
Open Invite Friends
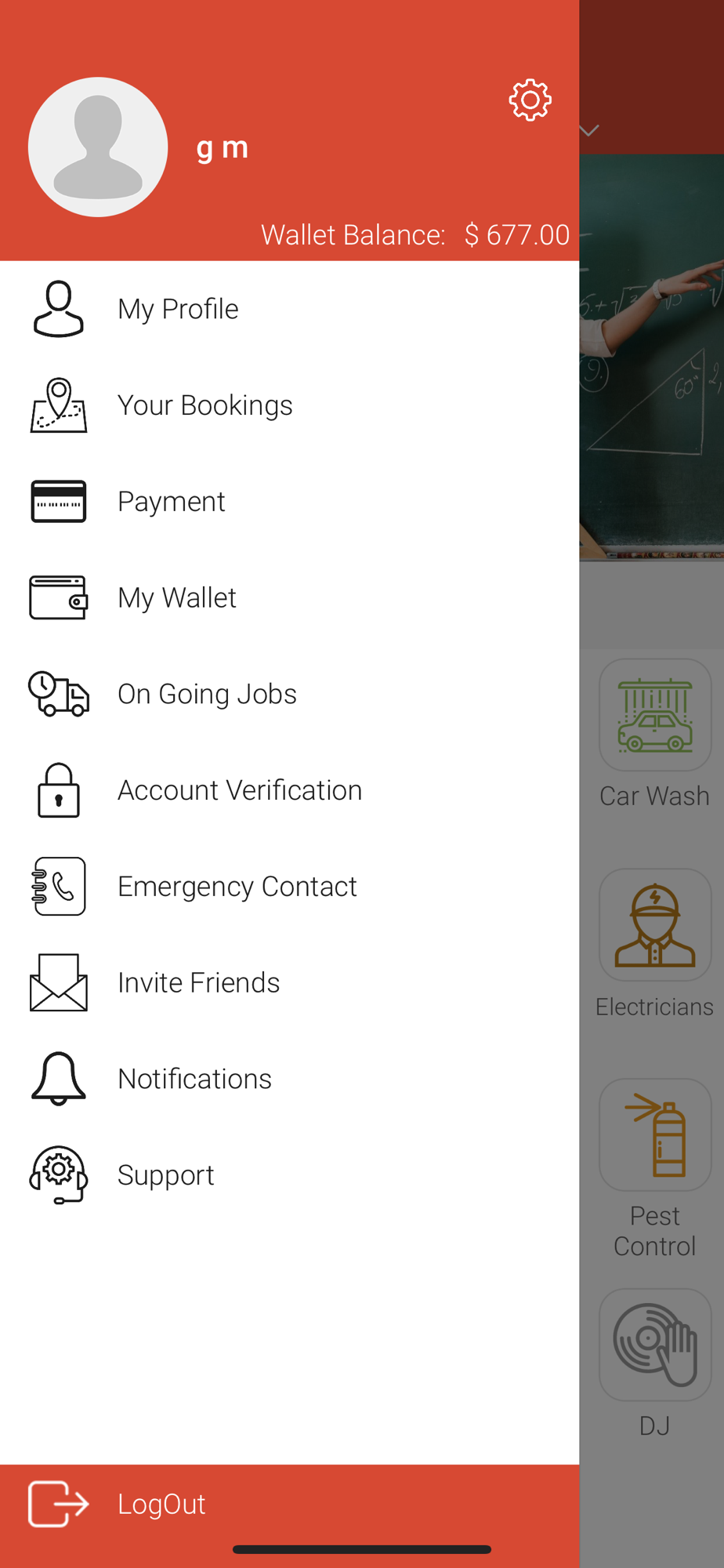click(198, 983)
